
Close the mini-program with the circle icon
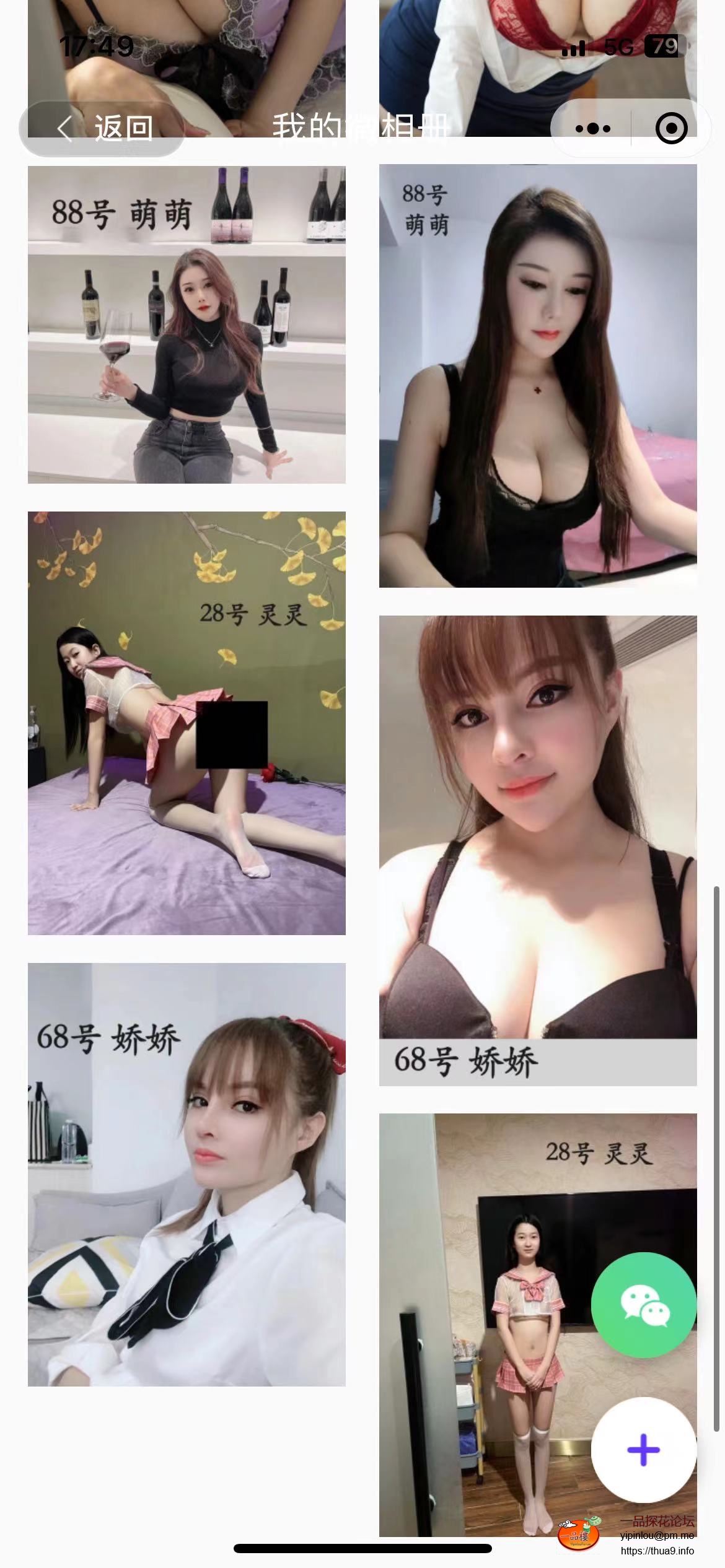pos(671,129)
